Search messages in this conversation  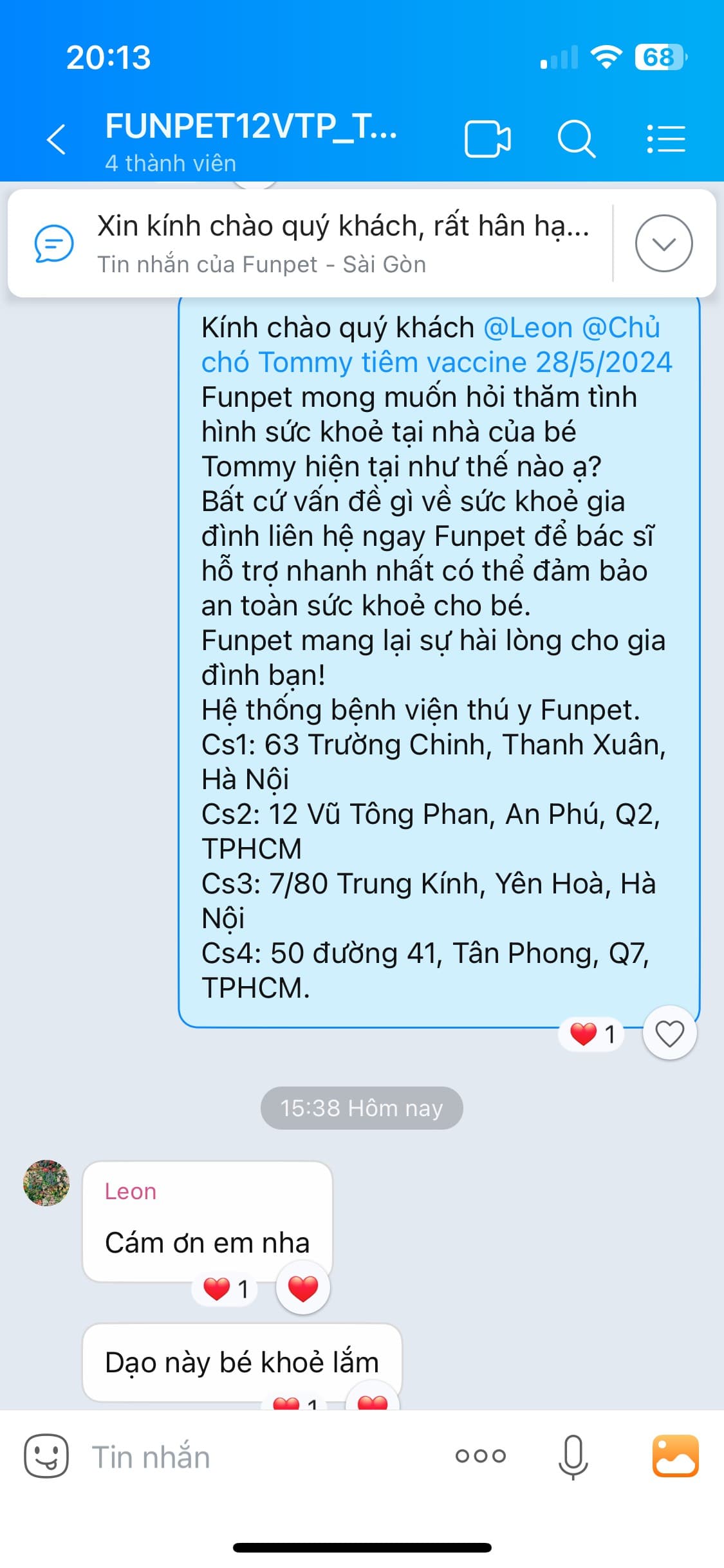pos(576,139)
